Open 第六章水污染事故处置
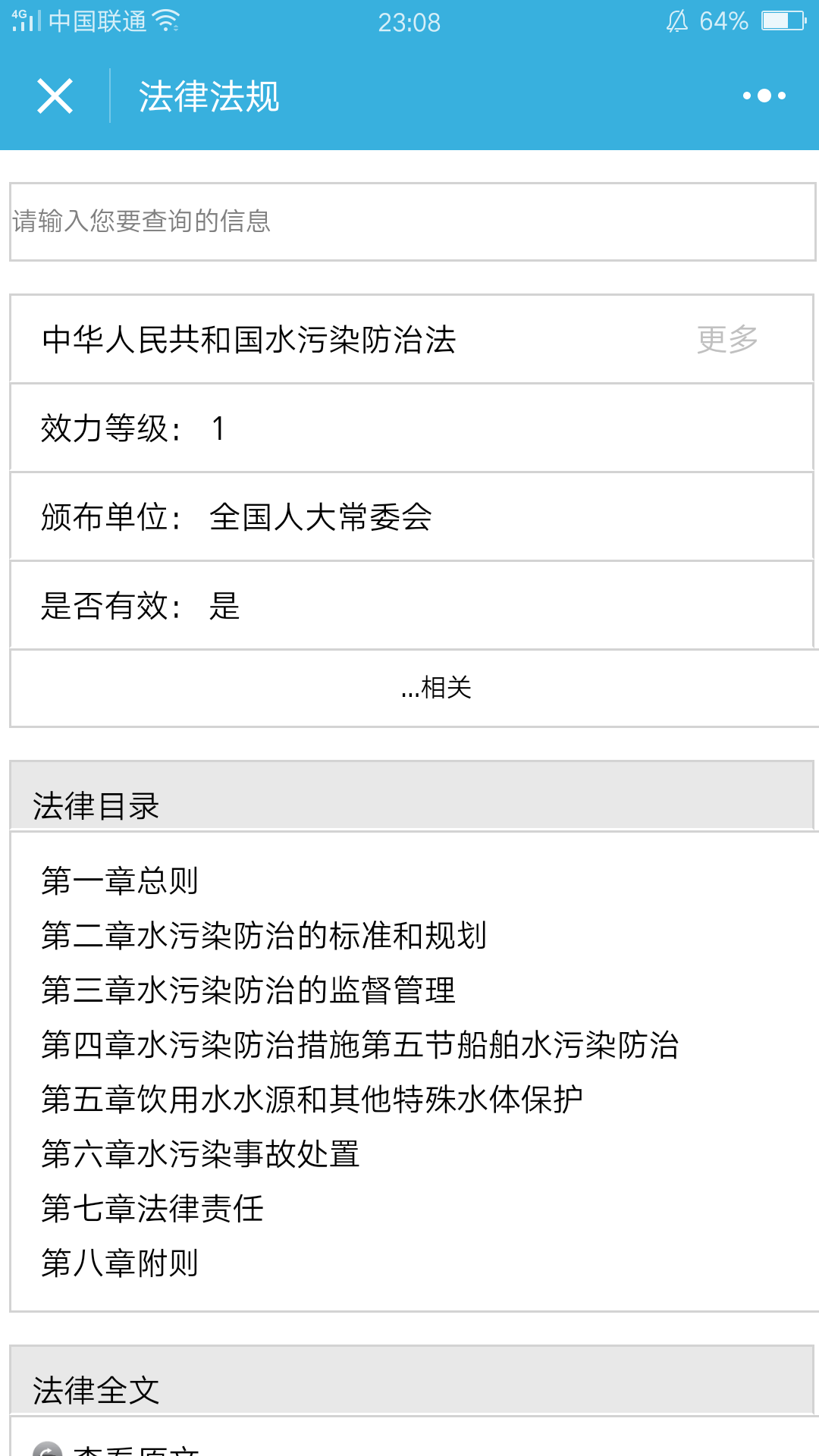 click(200, 1153)
